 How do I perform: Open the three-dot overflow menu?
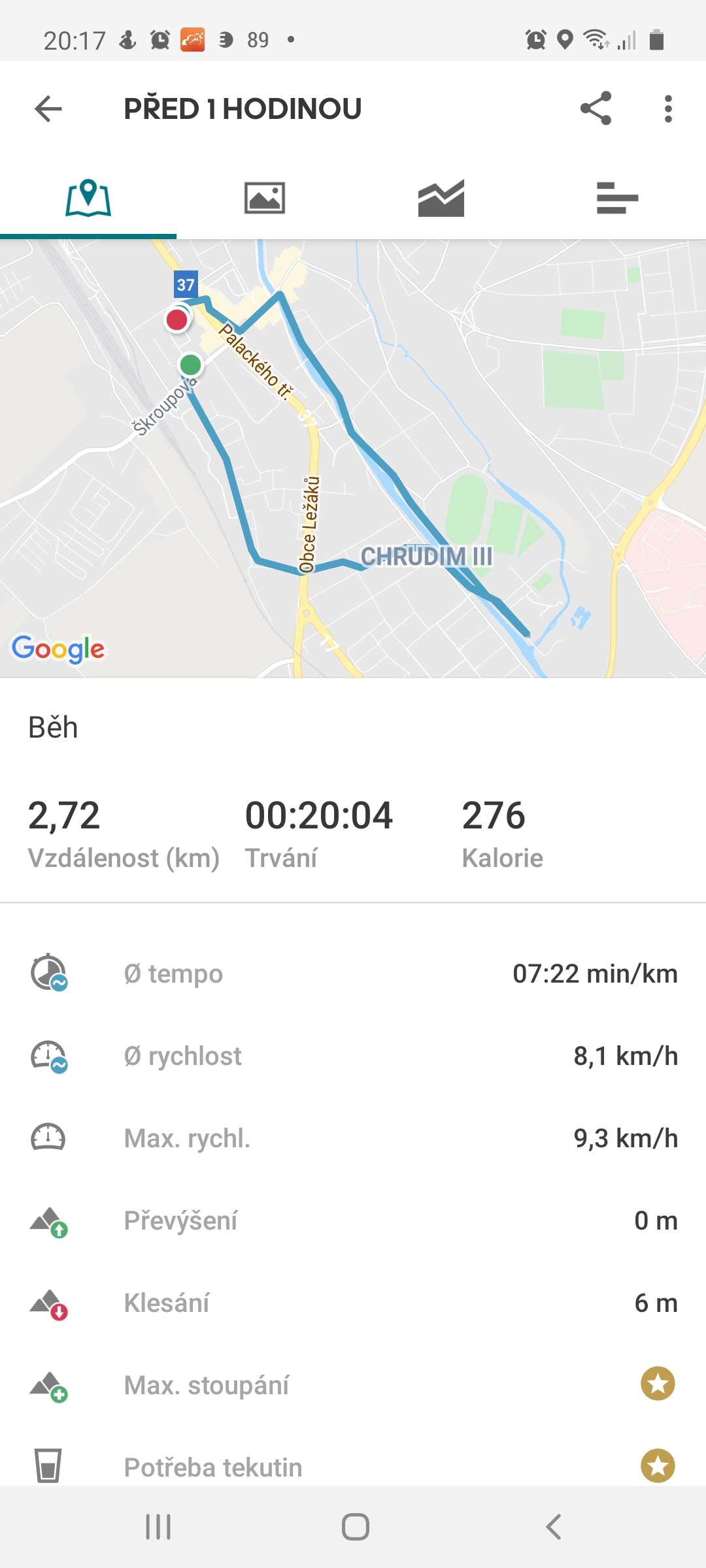tap(668, 108)
